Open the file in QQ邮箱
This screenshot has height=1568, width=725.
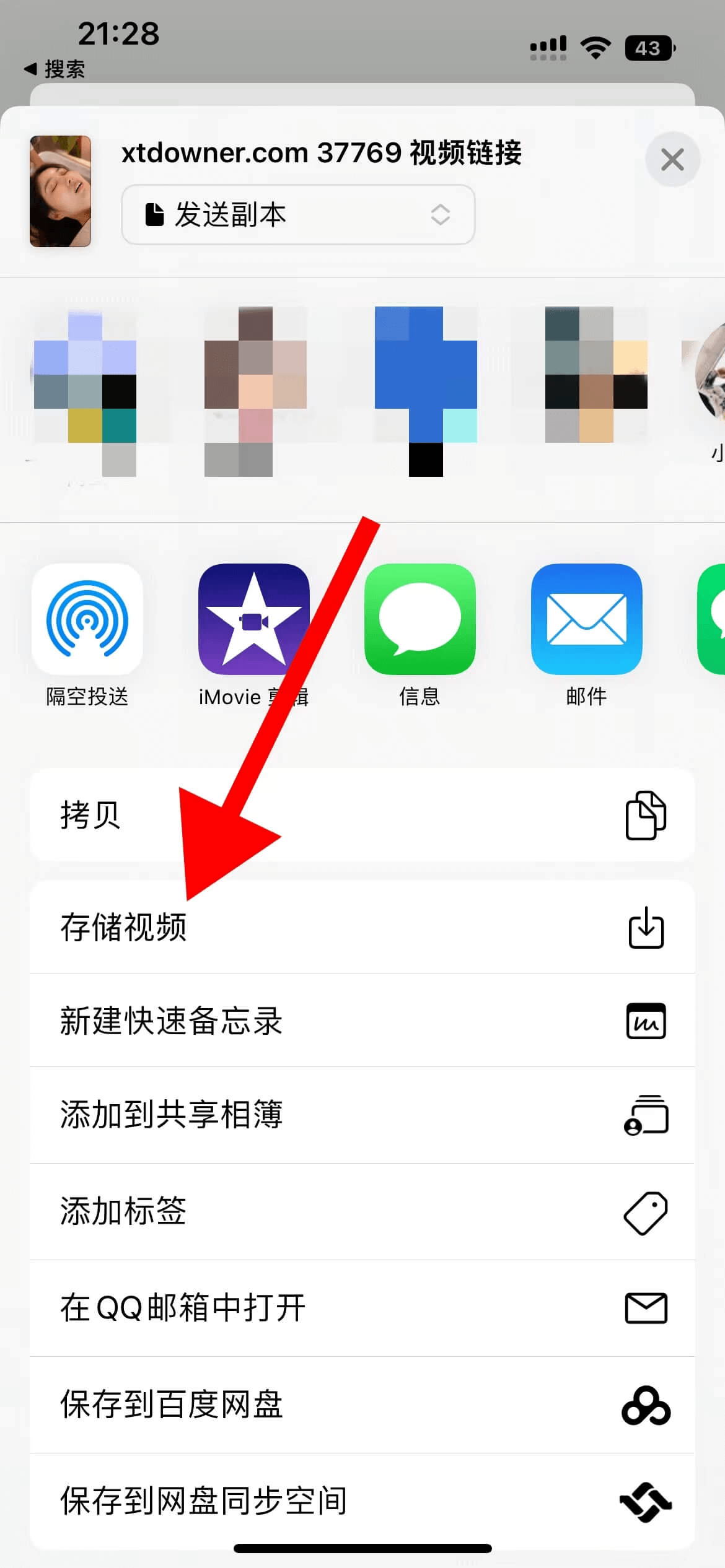[x=362, y=1308]
